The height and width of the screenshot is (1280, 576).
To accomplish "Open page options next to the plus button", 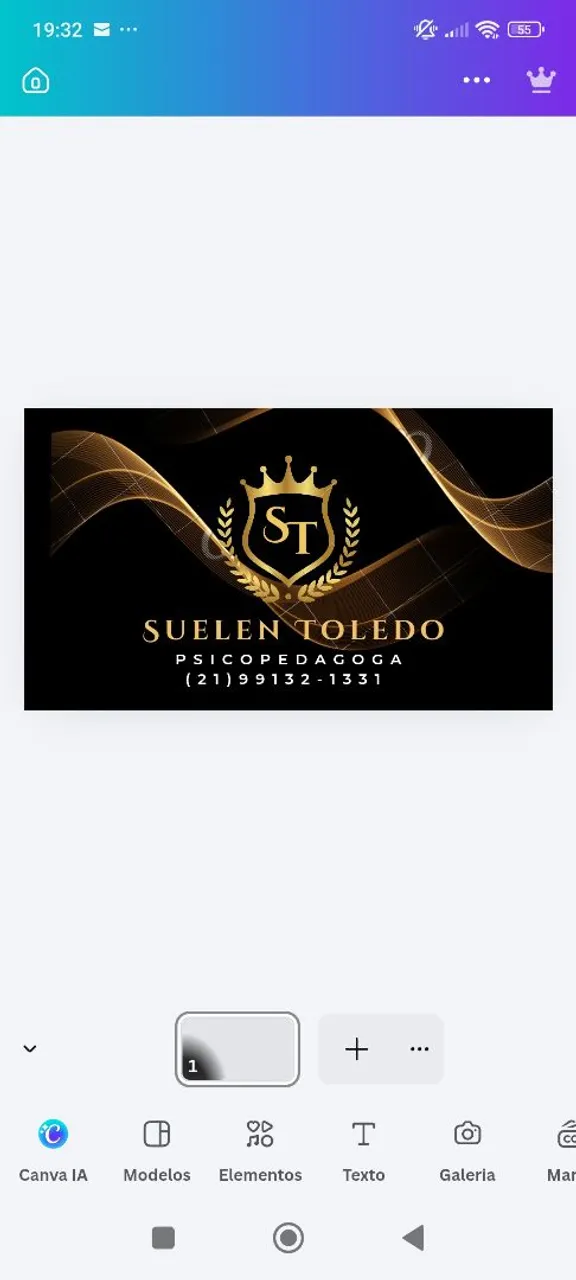I will pos(419,1049).
